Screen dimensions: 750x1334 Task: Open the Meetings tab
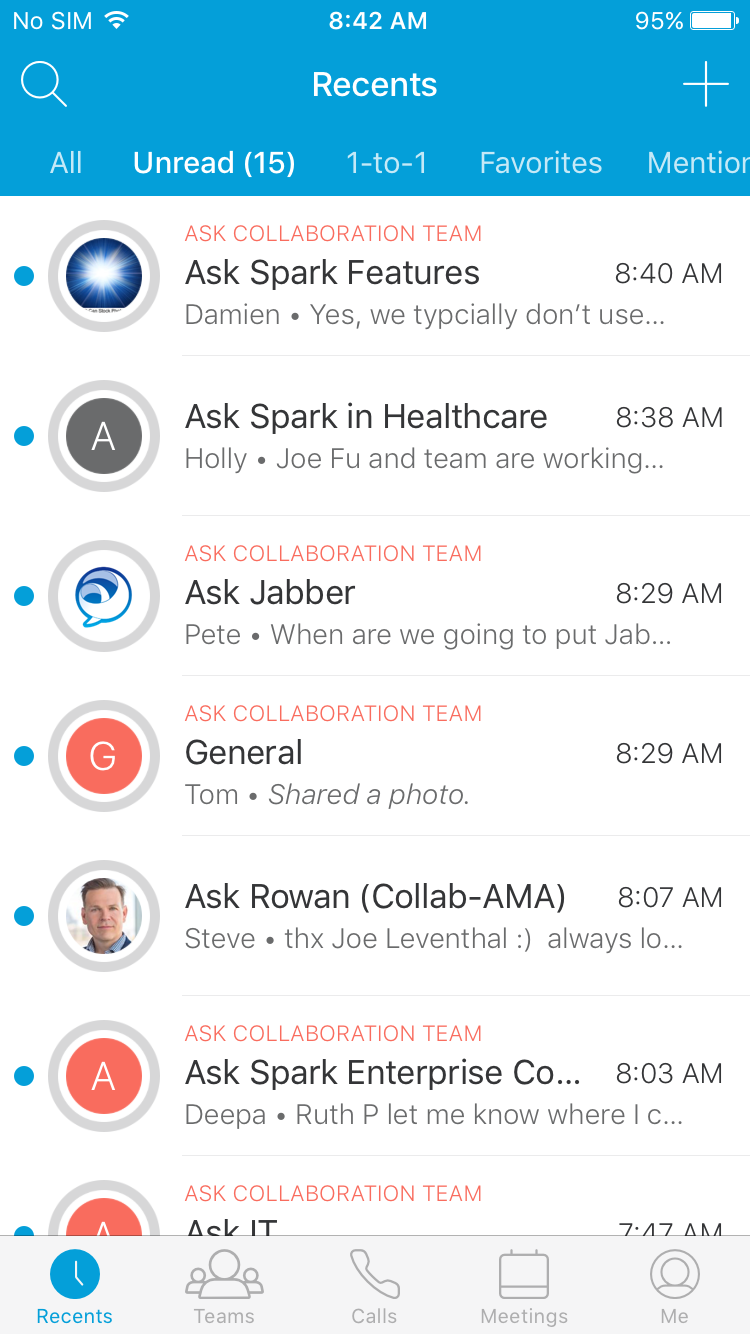point(524,1286)
